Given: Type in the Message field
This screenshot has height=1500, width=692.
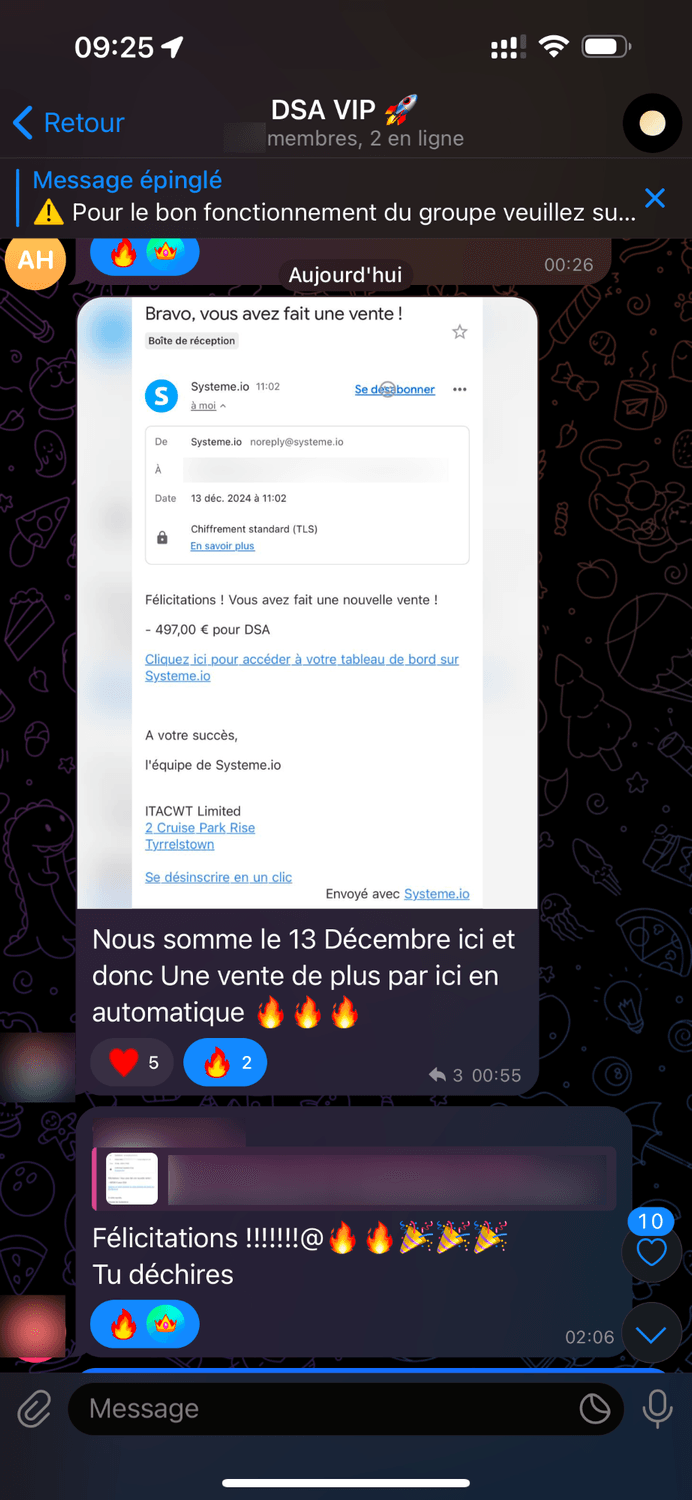Looking at the screenshot, I should pos(320,1409).
